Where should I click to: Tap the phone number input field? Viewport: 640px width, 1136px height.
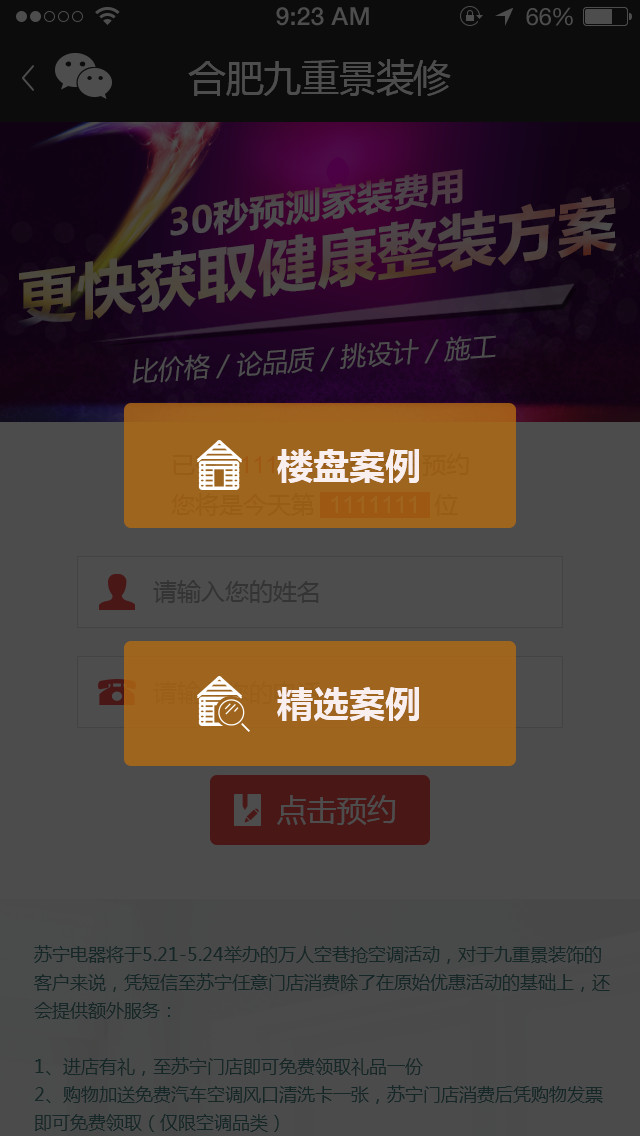[540, 692]
